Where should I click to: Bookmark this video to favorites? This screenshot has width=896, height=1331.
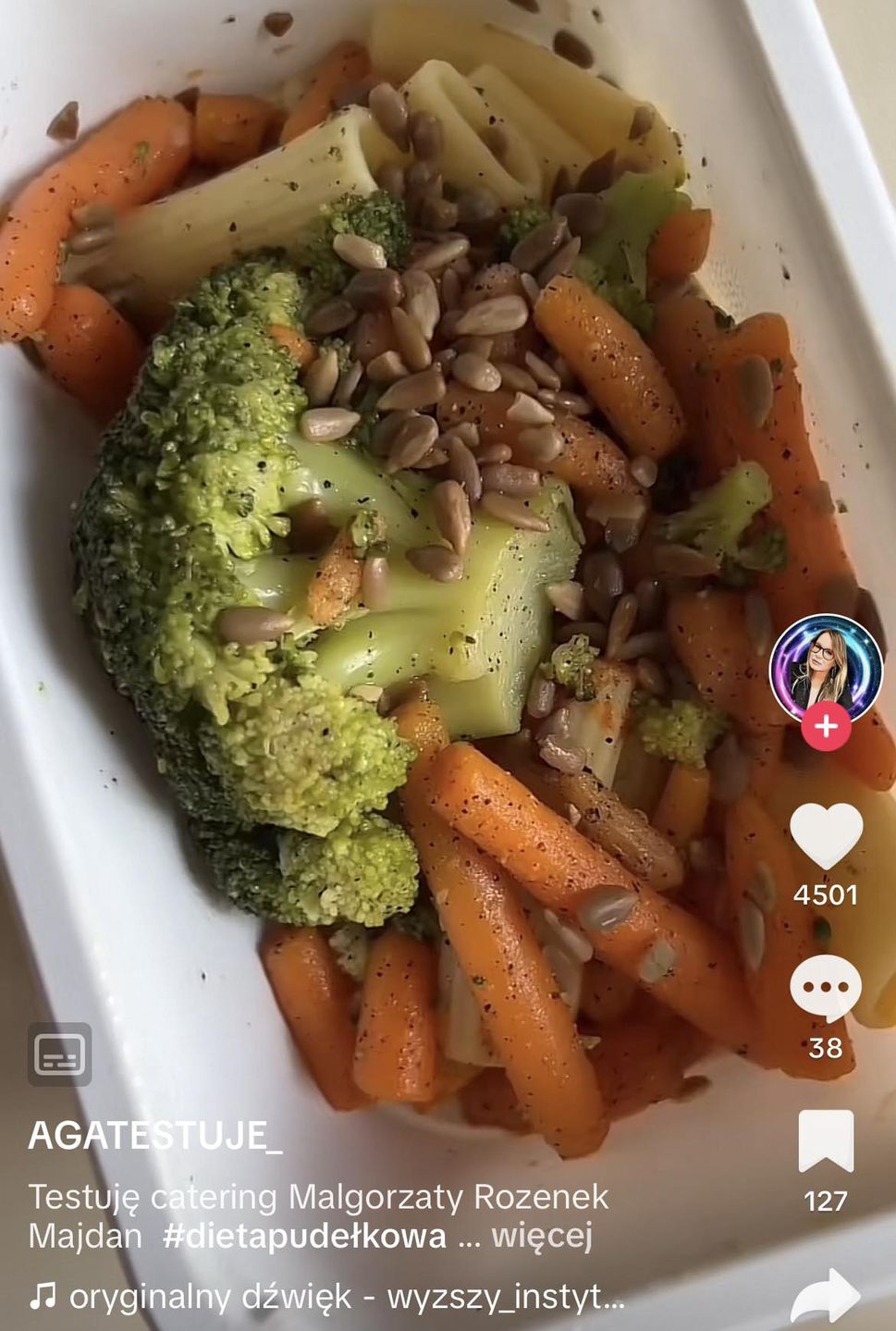click(826, 1142)
